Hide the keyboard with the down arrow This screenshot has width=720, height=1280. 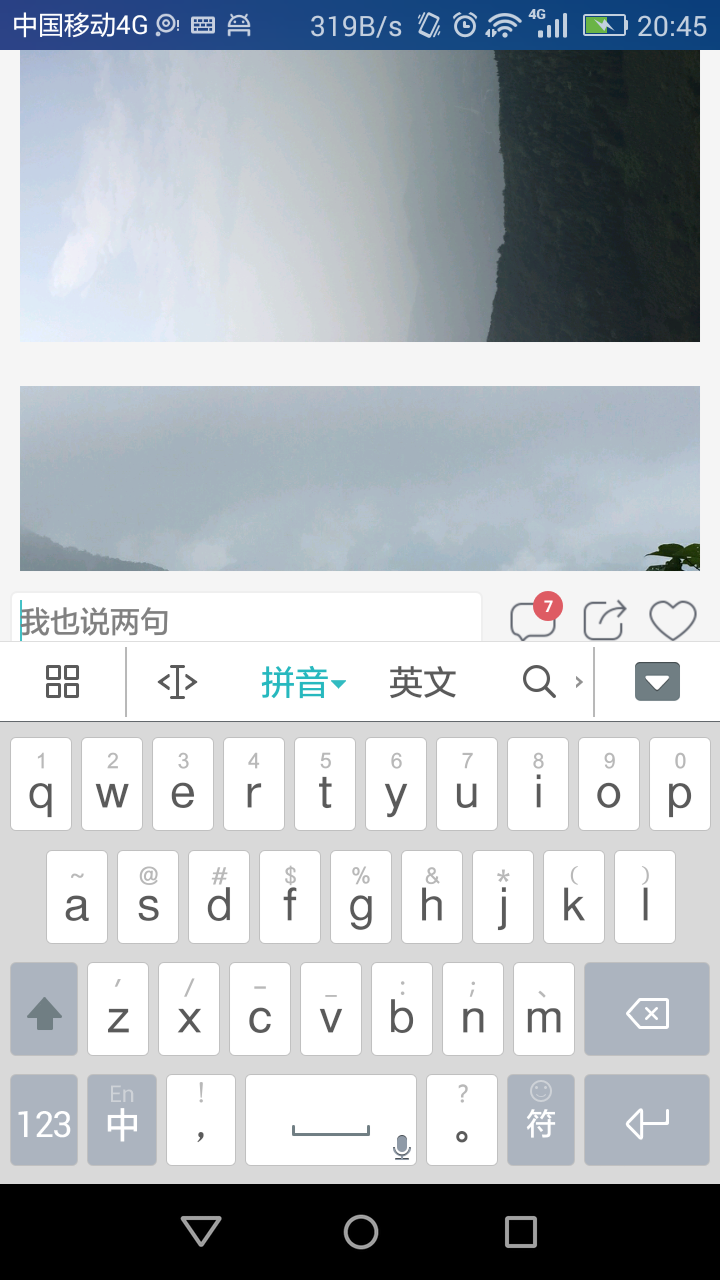coord(657,682)
